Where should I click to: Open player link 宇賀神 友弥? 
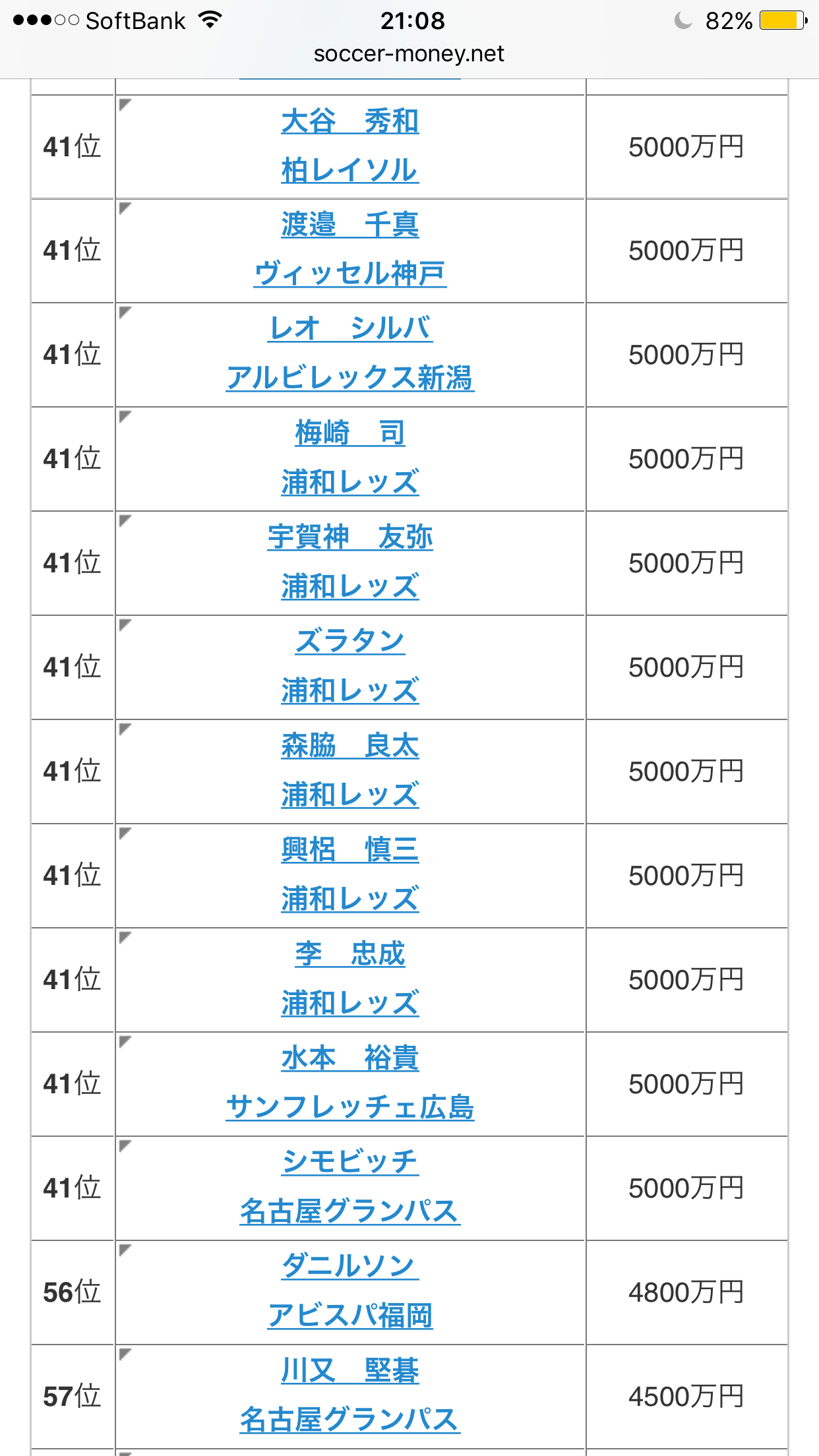(x=350, y=537)
